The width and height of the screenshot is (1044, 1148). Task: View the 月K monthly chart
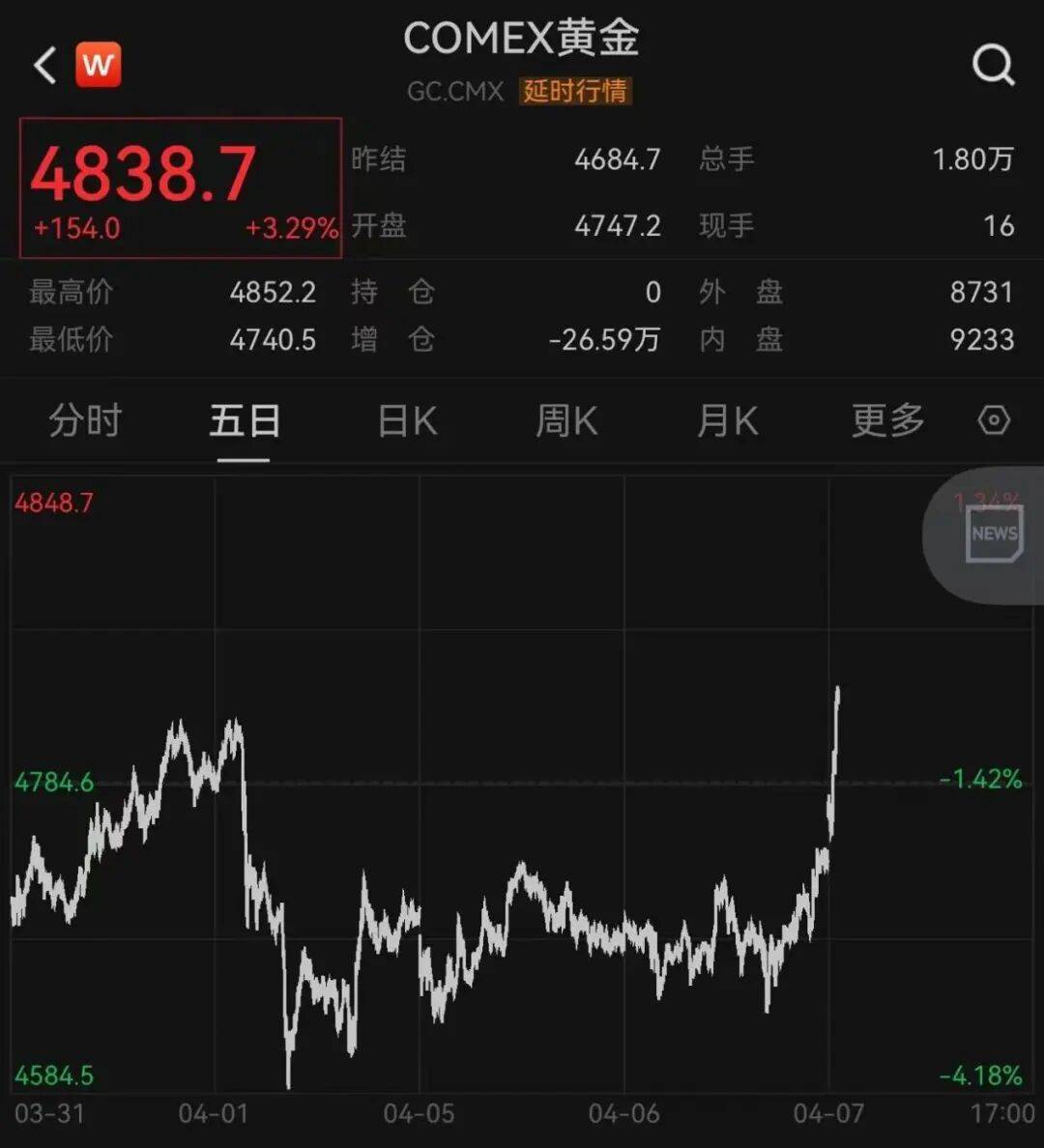[x=727, y=421]
